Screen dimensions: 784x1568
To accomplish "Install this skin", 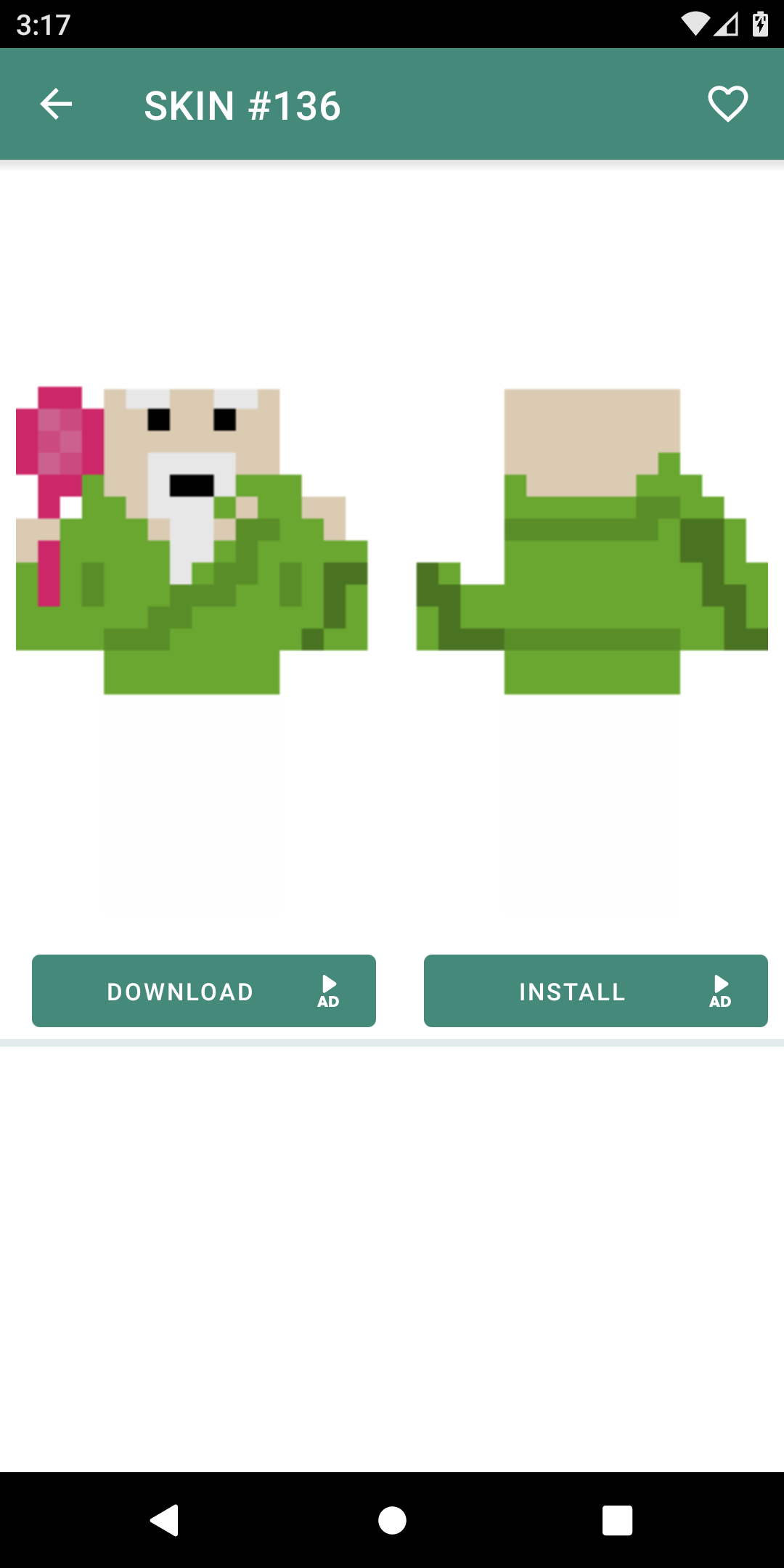I will pyautogui.click(x=595, y=991).
